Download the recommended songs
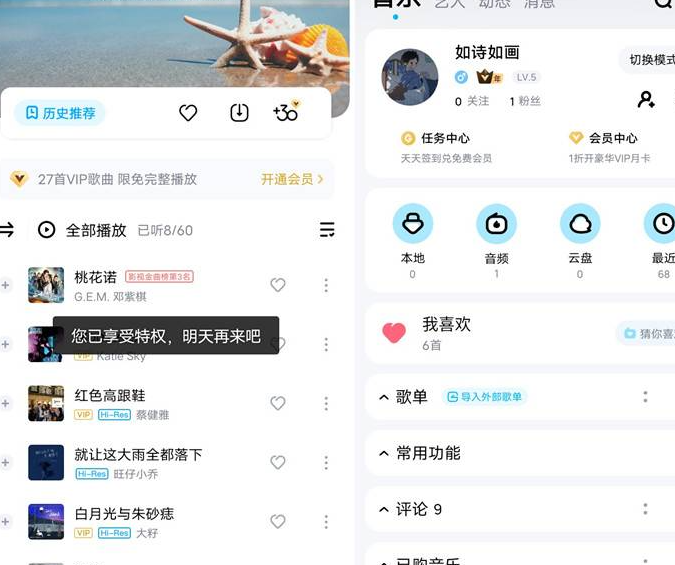Viewport: 675px width, 565px height. (239, 113)
